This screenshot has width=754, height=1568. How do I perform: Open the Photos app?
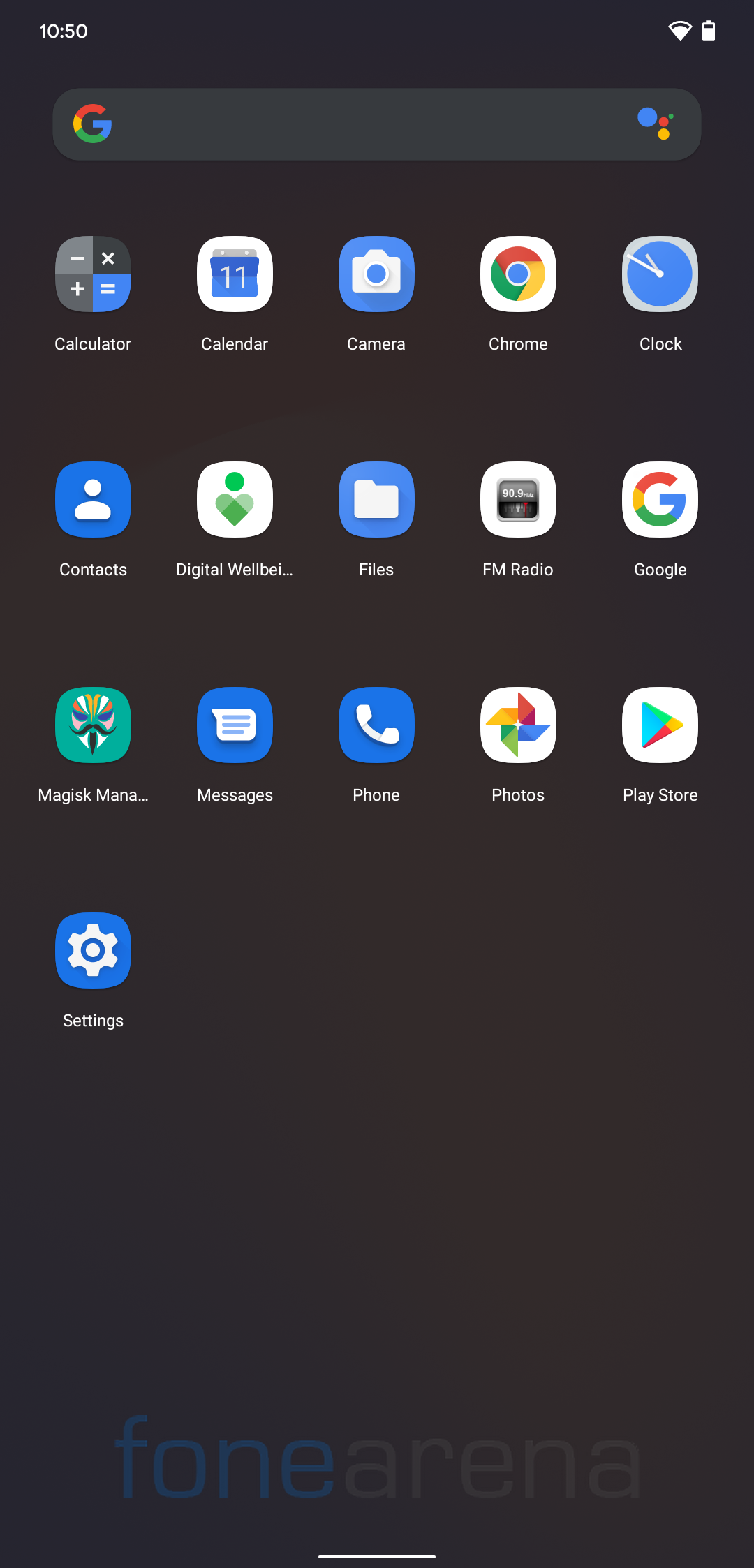point(518,725)
